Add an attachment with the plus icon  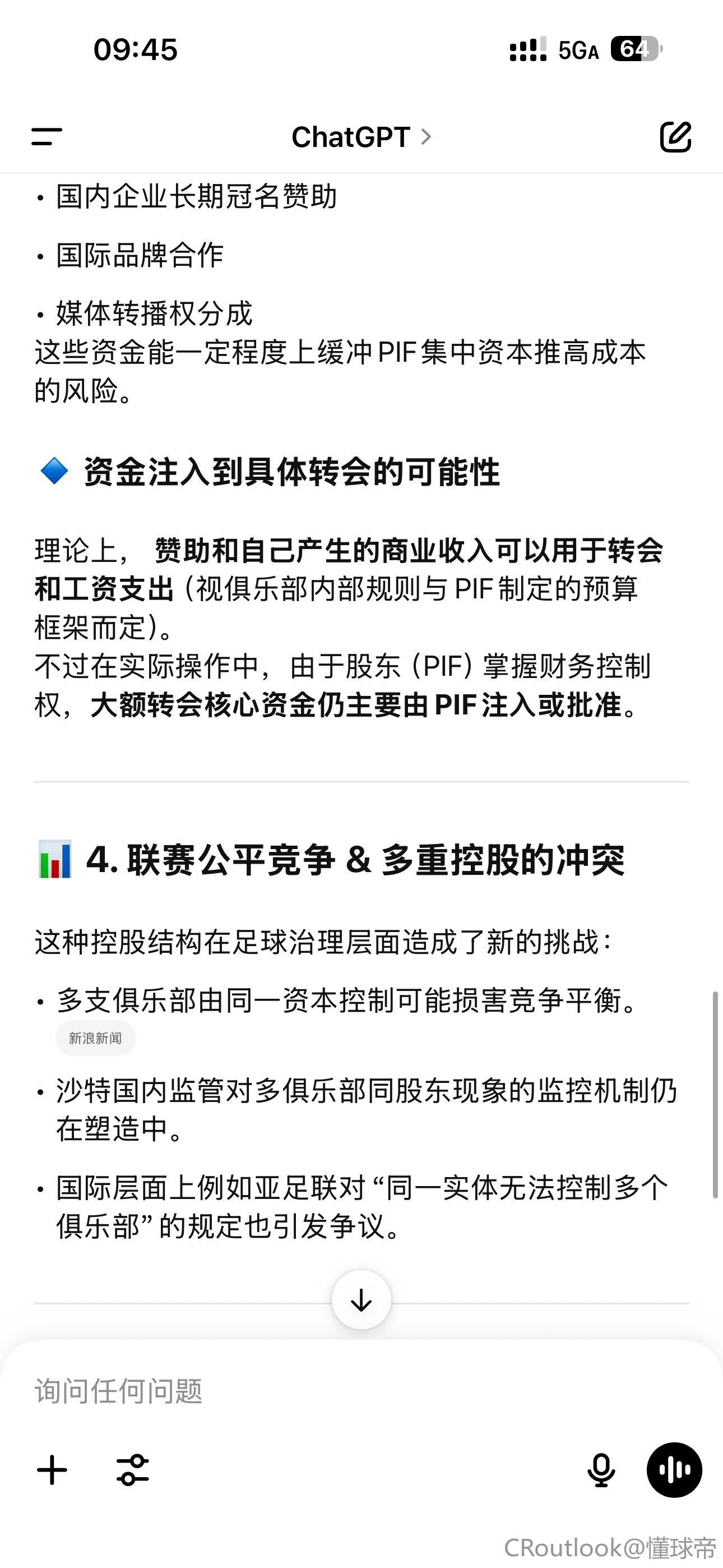click(52, 1470)
